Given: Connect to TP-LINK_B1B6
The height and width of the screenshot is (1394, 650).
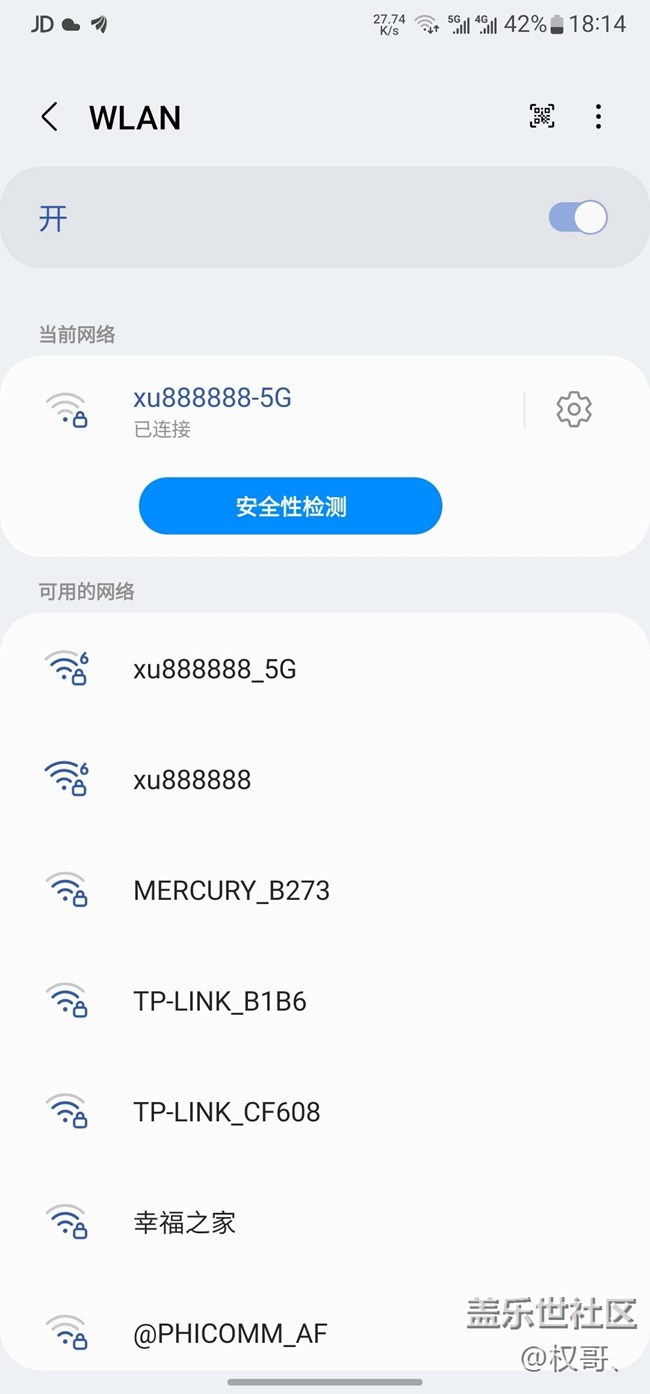Looking at the screenshot, I should click(325, 1001).
